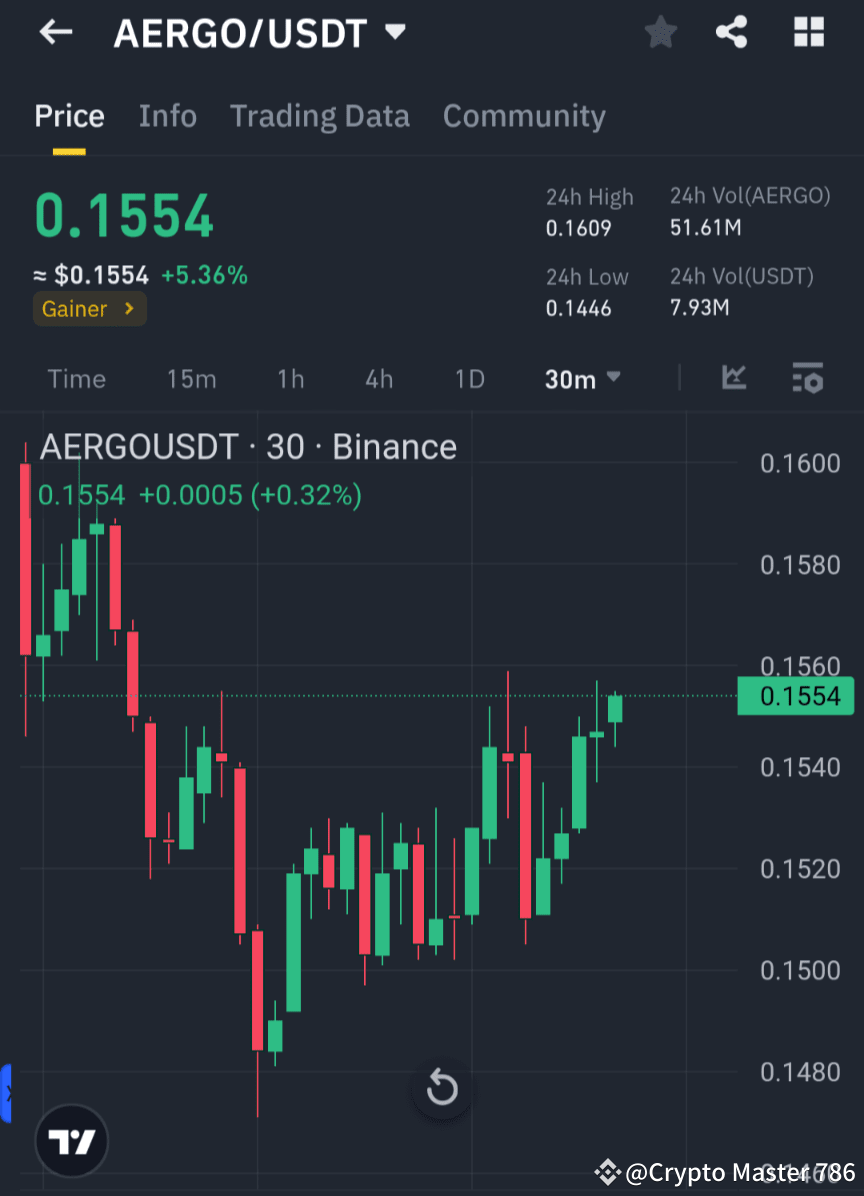
Task: Open the Gainer label options
Action: (x=89, y=309)
